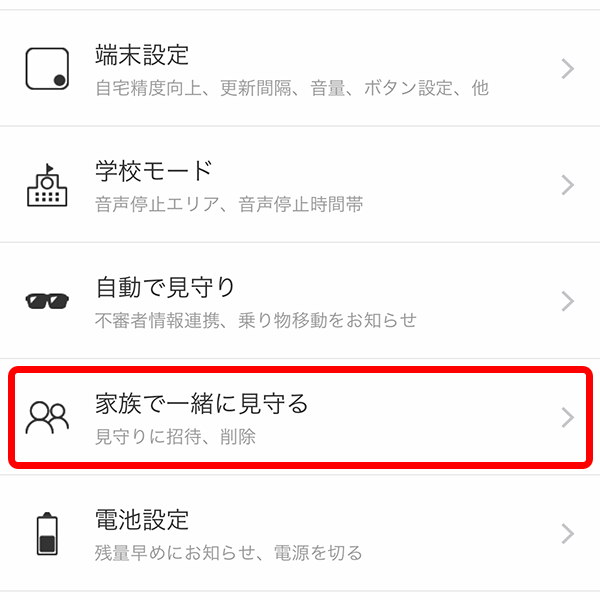The height and width of the screenshot is (600, 600).
Task: Open 学校モード settings
Action: tap(300, 185)
